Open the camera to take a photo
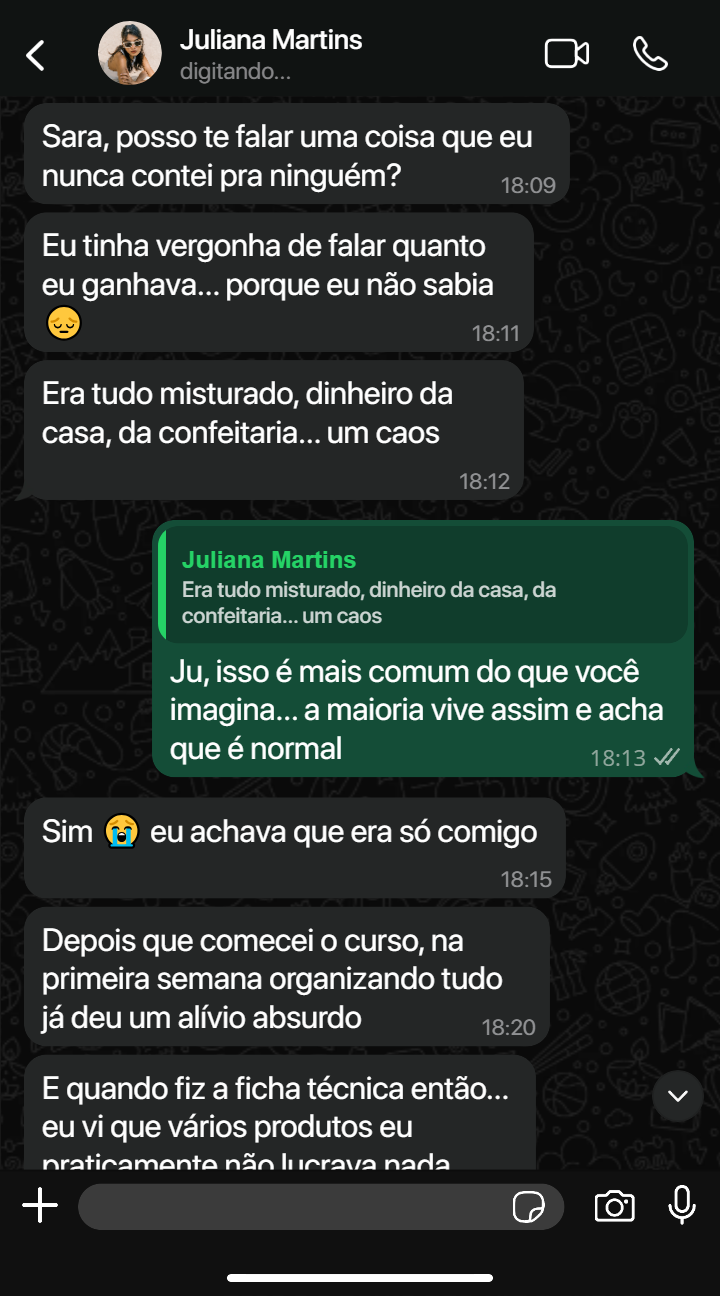Viewport: 720px width, 1296px height. [614, 1207]
